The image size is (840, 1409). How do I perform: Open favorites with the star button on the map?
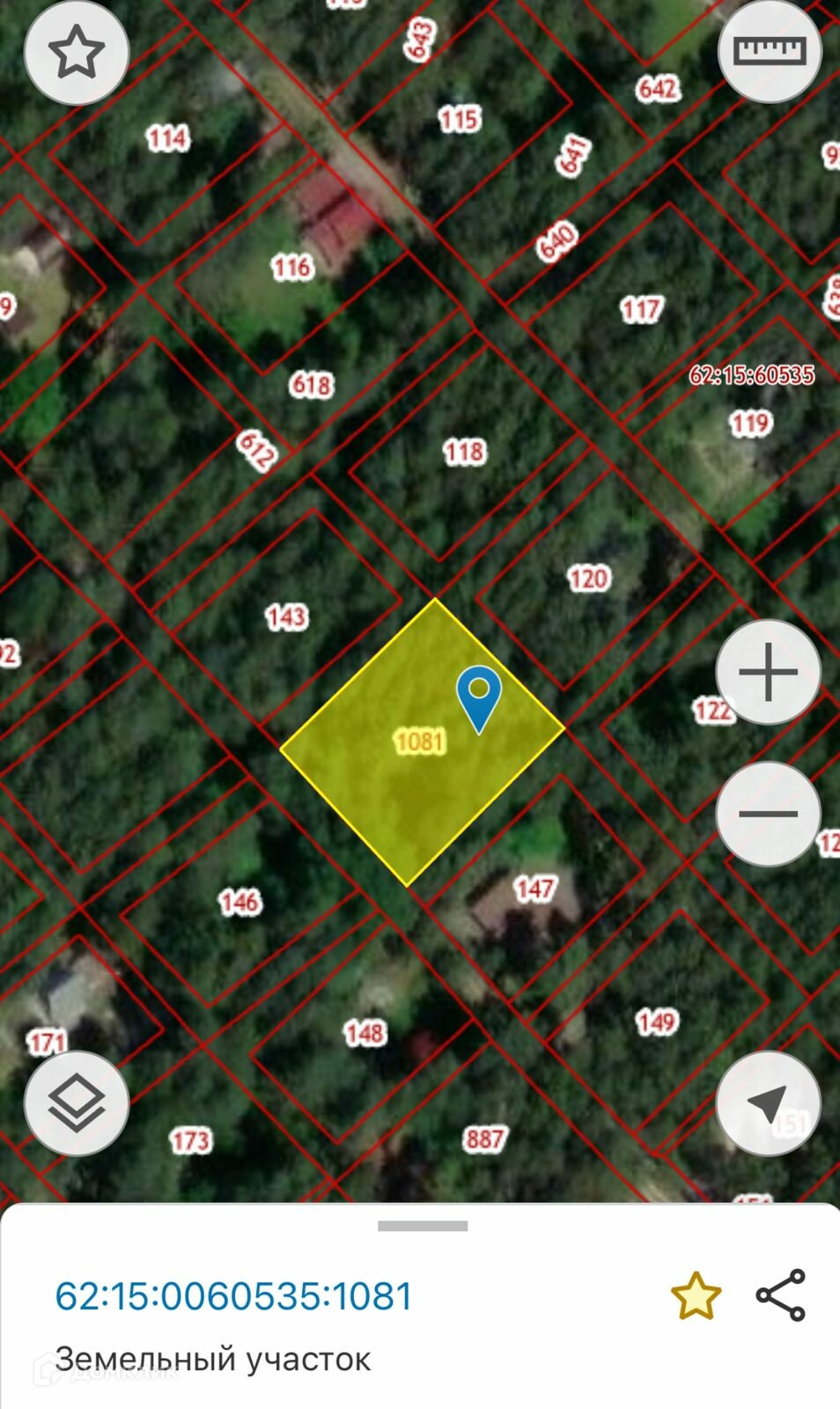point(76,53)
